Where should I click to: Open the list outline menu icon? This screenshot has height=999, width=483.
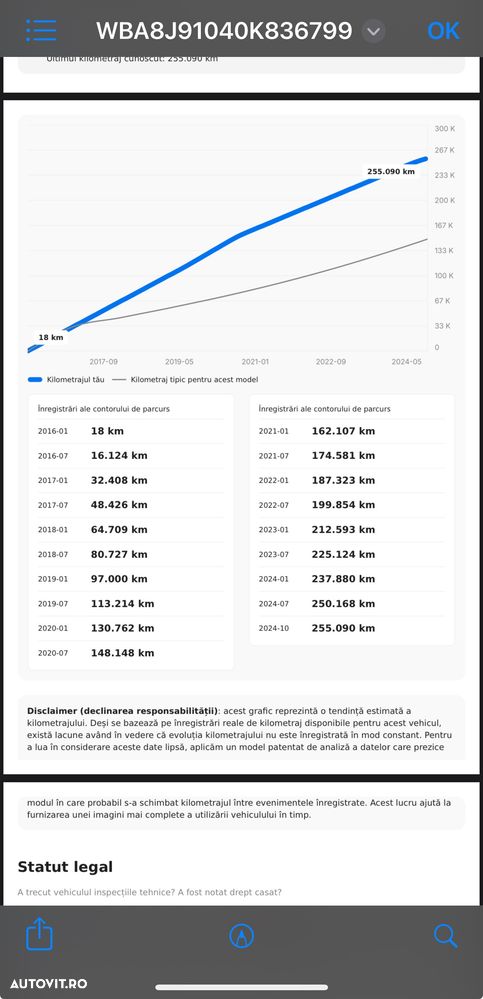41,30
